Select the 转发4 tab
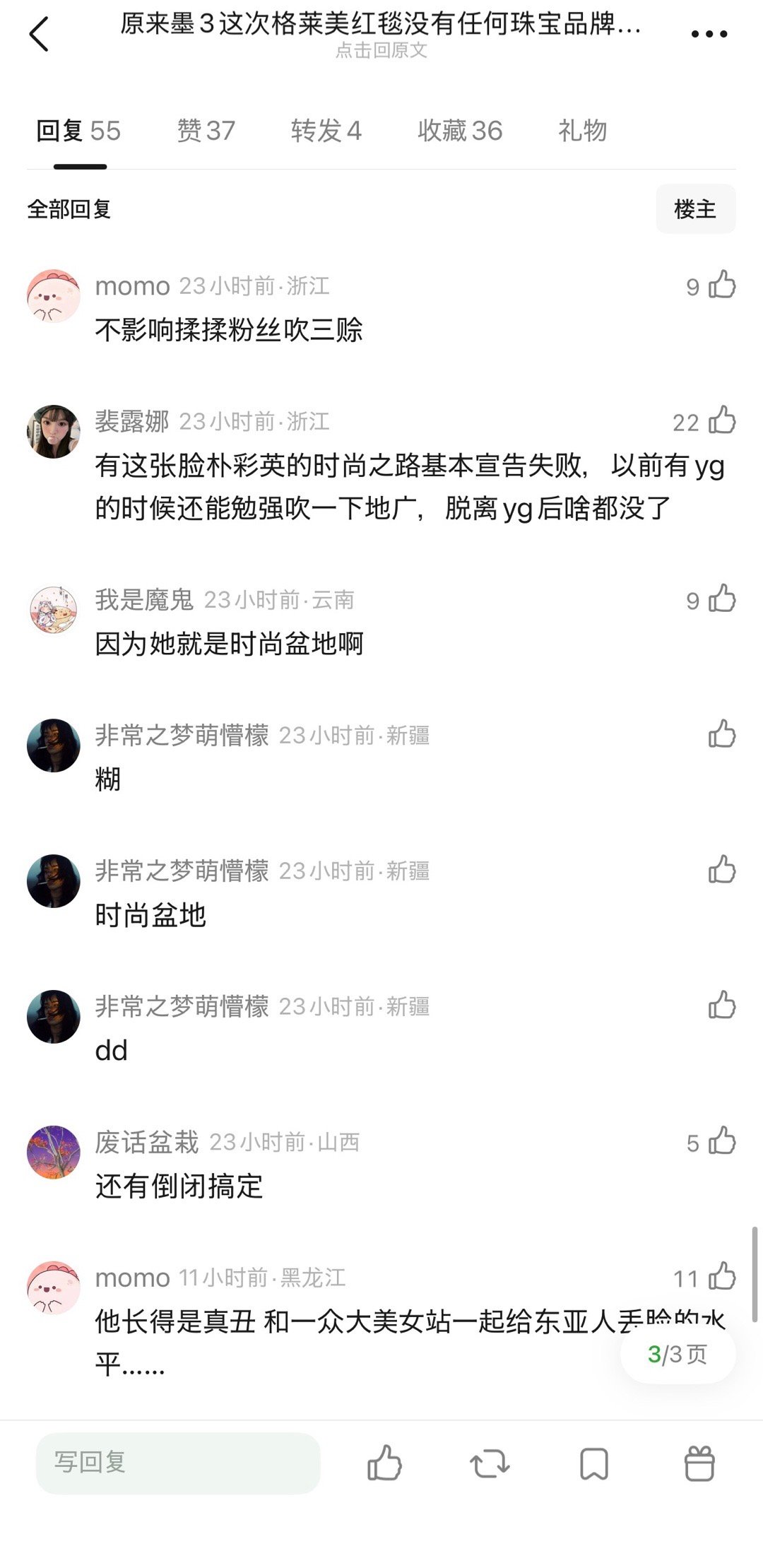Screen dimensions: 763x1568 pos(326,131)
